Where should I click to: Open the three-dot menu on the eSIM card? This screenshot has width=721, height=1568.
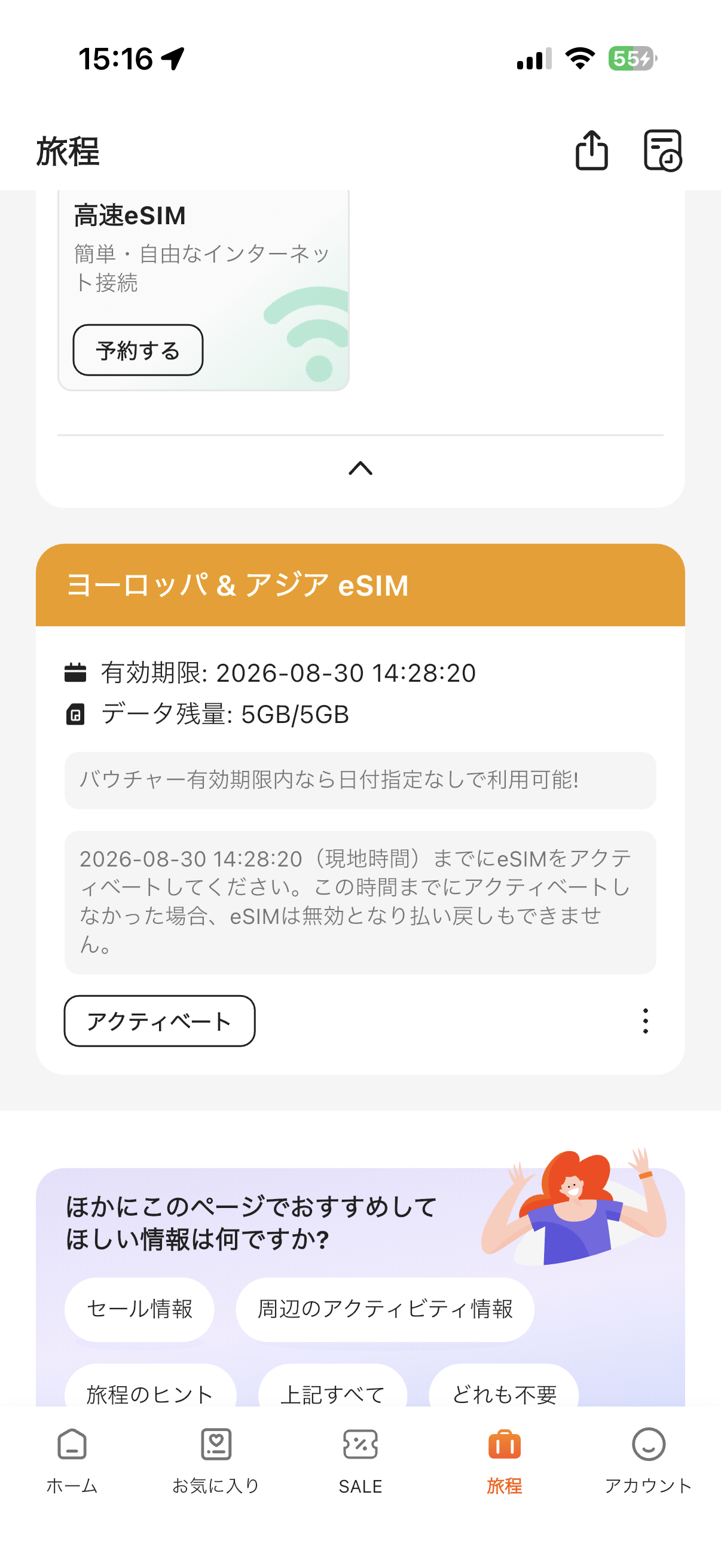click(x=645, y=1022)
